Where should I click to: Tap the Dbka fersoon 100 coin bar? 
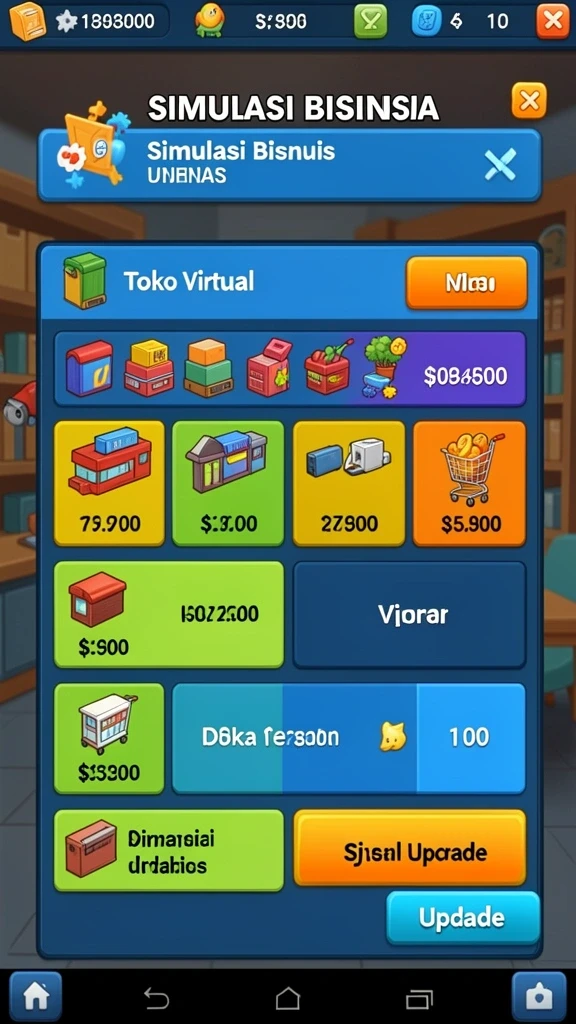click(349, 739)
